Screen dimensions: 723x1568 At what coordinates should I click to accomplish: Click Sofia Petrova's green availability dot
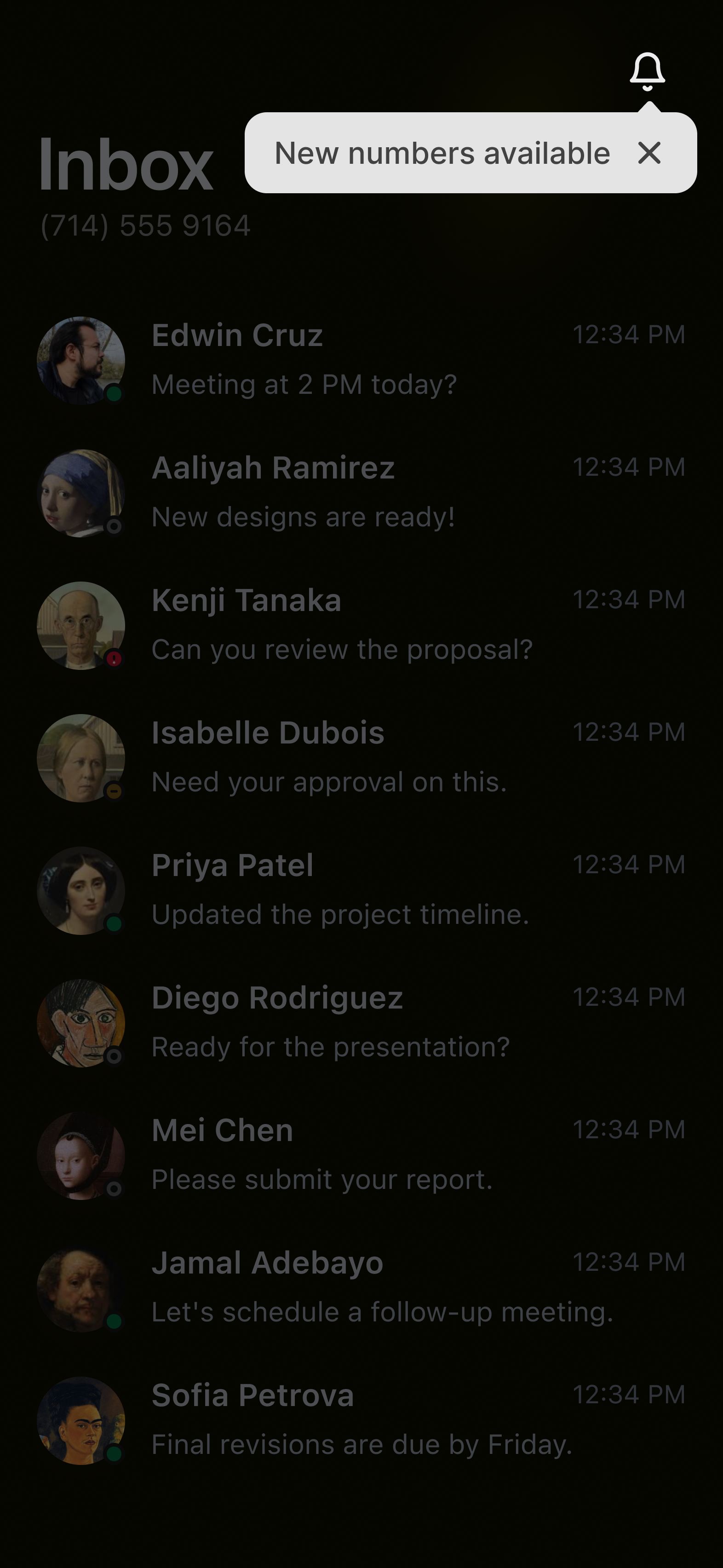pos(115,1453)
